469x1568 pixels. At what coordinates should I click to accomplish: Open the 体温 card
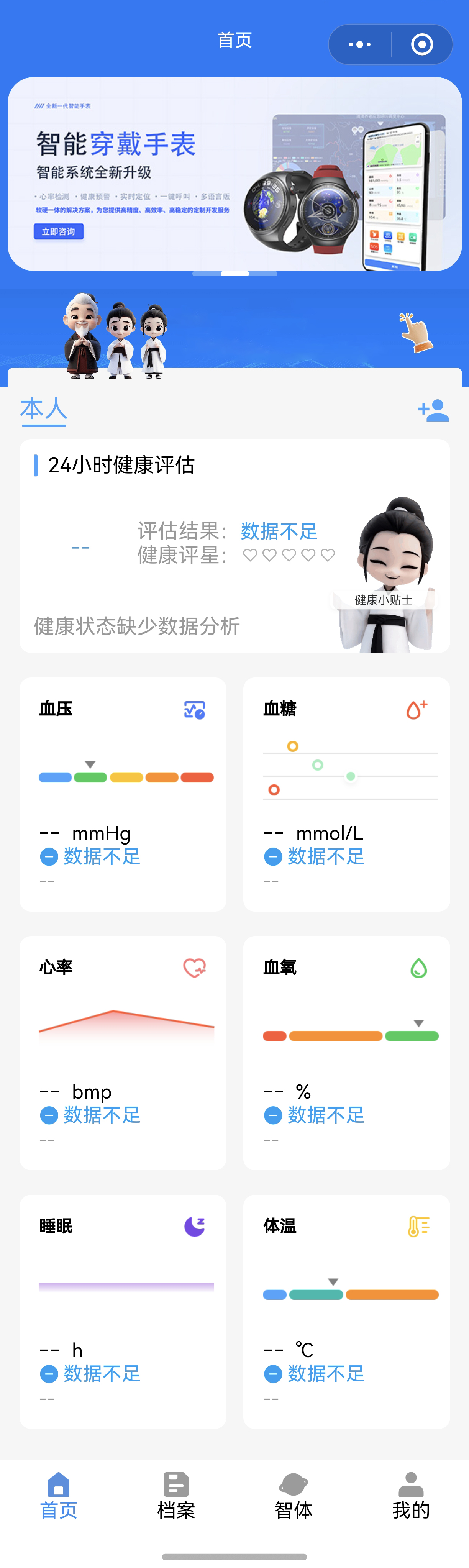(x=347, y=1311)
